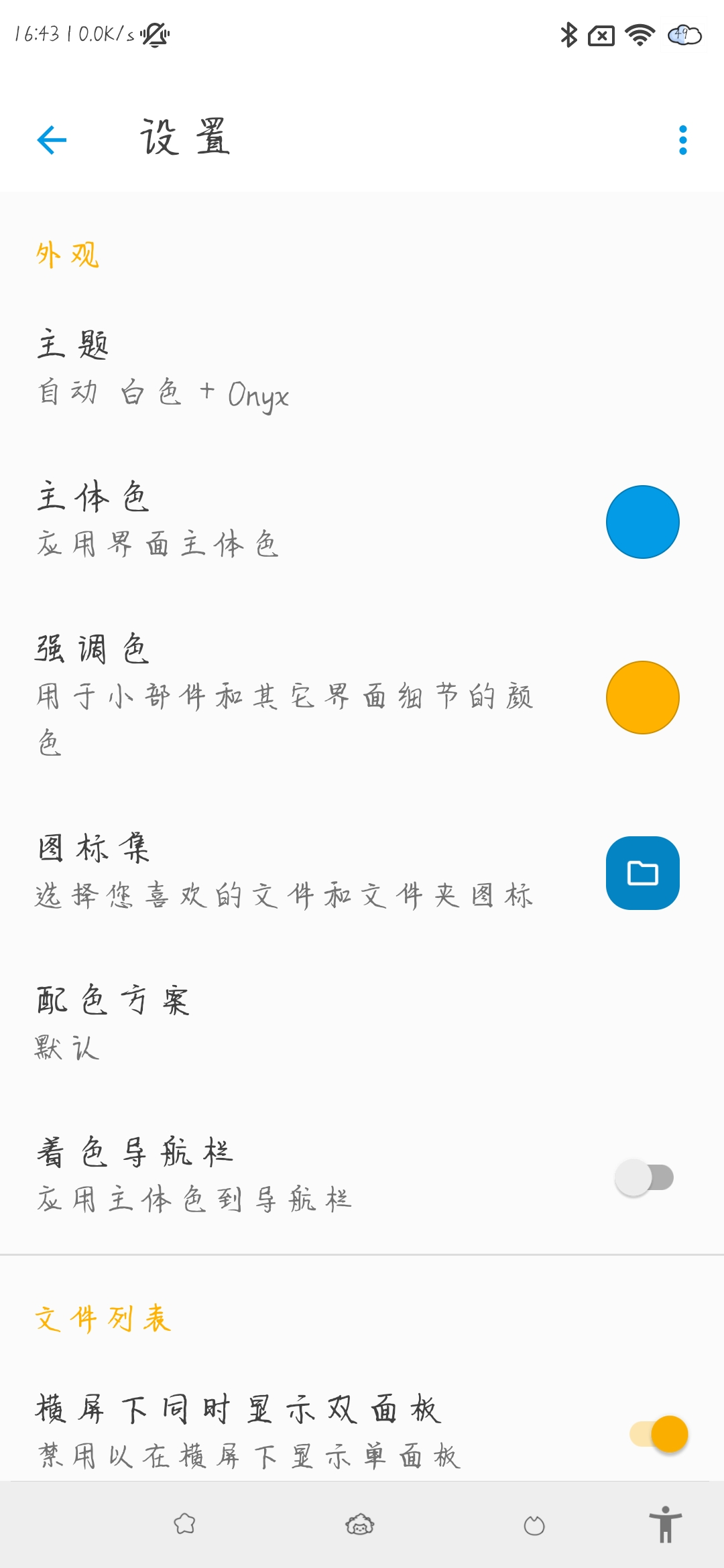This screenshot has width=724, height=1568.
Task: Change the 强调色 accent color
Action: (x=642, y=698)
